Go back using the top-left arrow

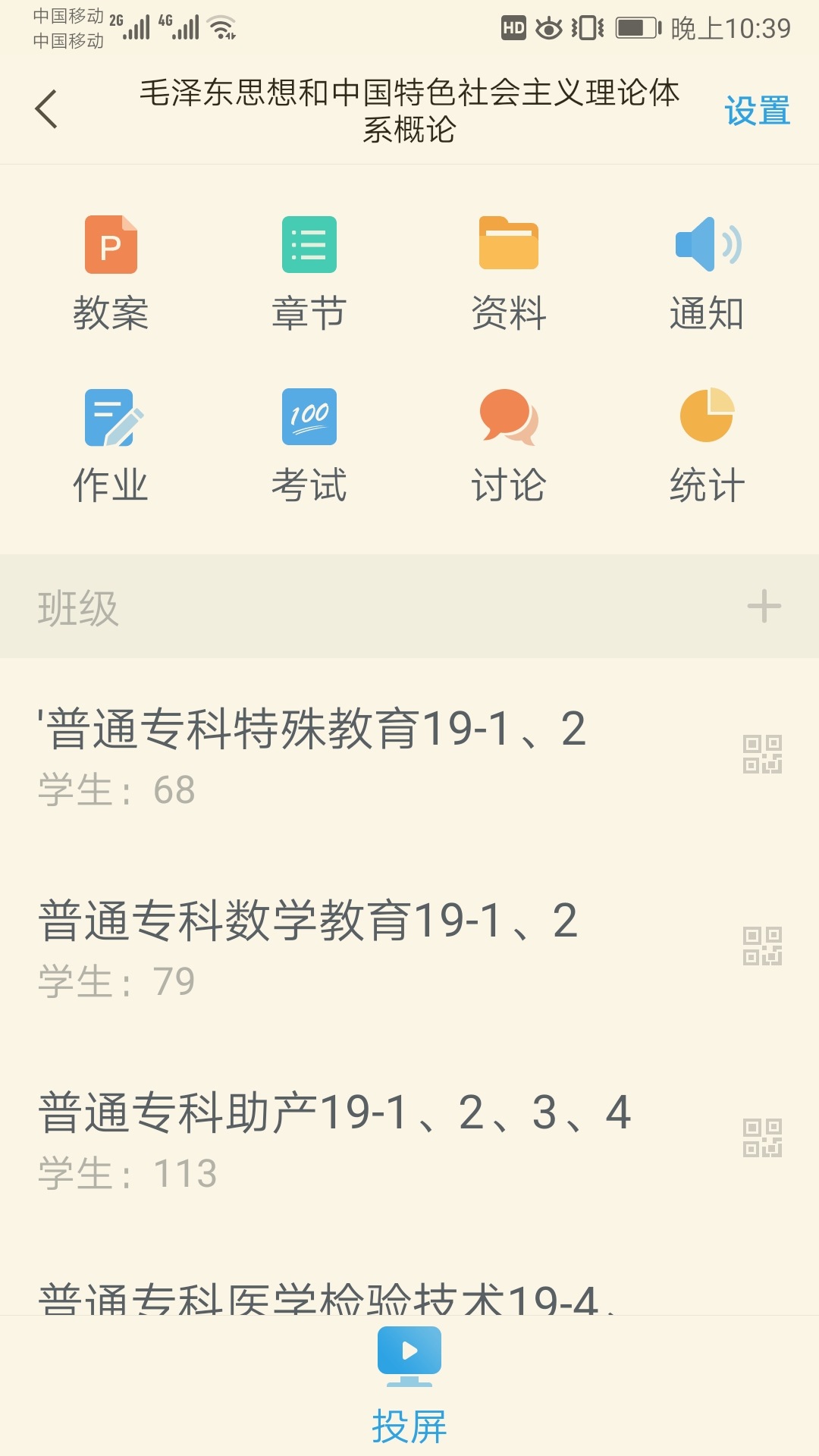47,109
